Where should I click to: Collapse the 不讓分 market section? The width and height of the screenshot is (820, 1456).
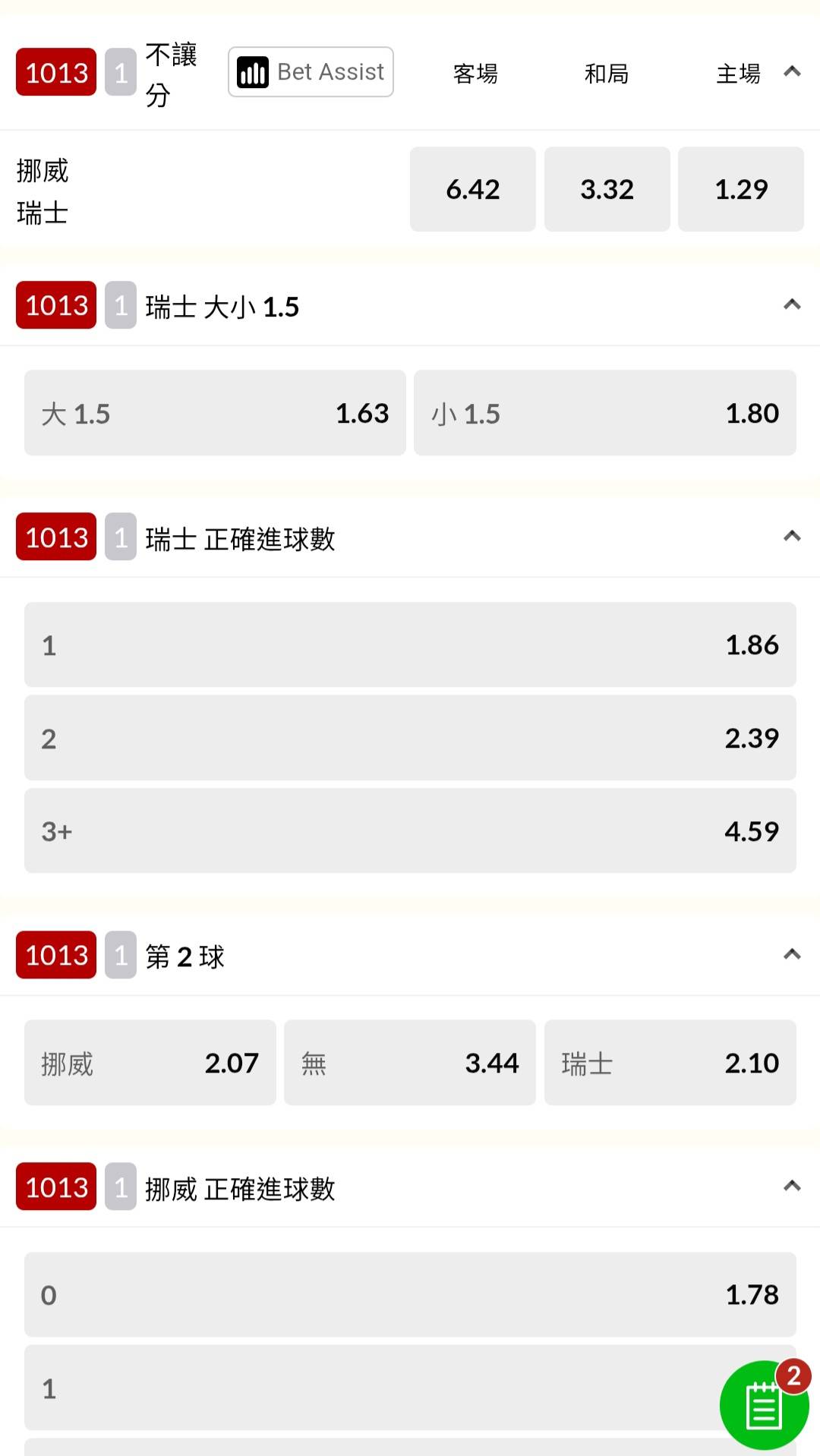792,72
